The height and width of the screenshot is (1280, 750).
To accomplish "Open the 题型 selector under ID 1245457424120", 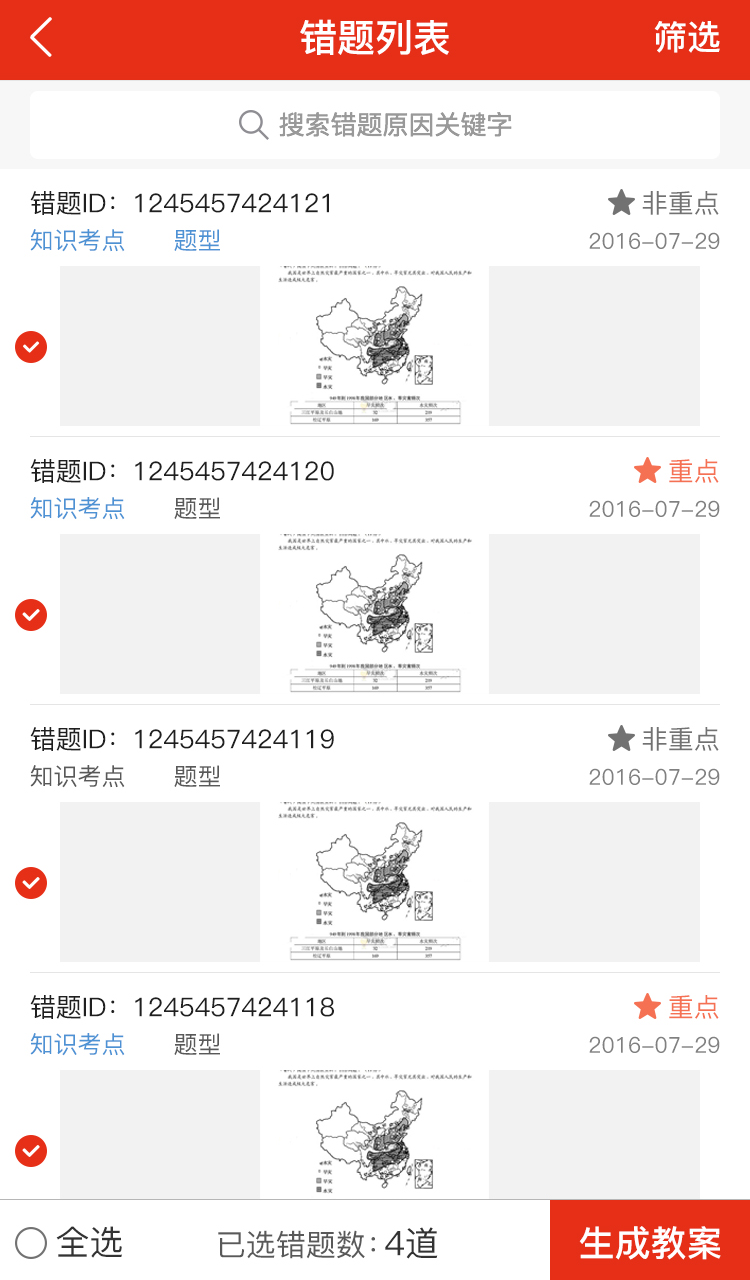I will pyautogui.click(x=197, y=509).
